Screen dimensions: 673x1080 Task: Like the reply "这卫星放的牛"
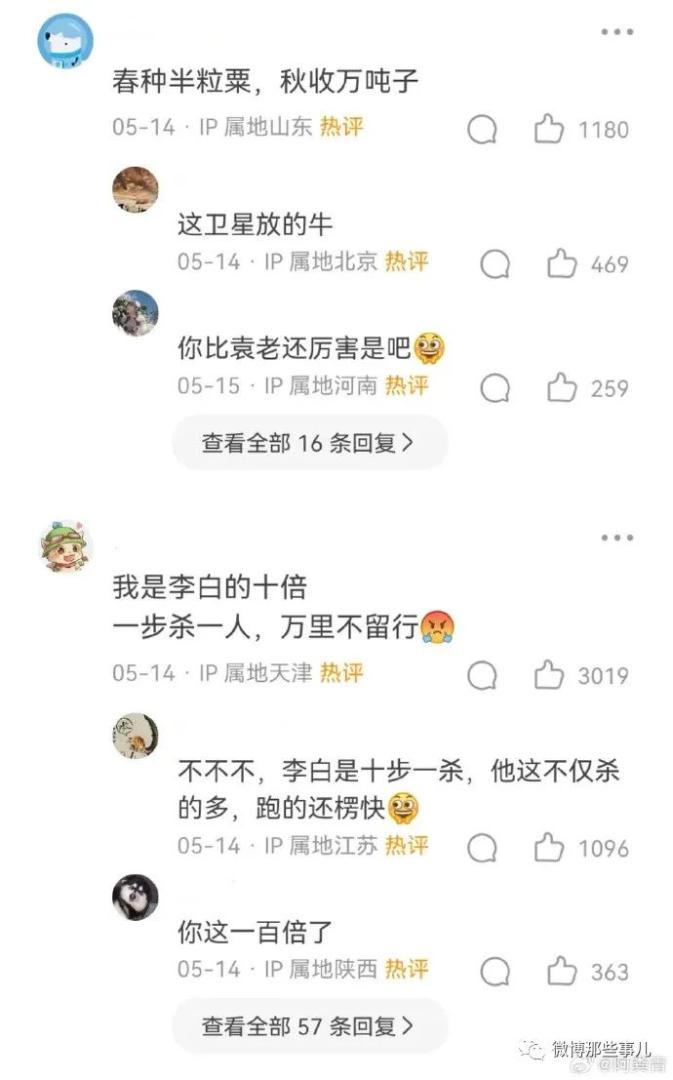[562, 264]
